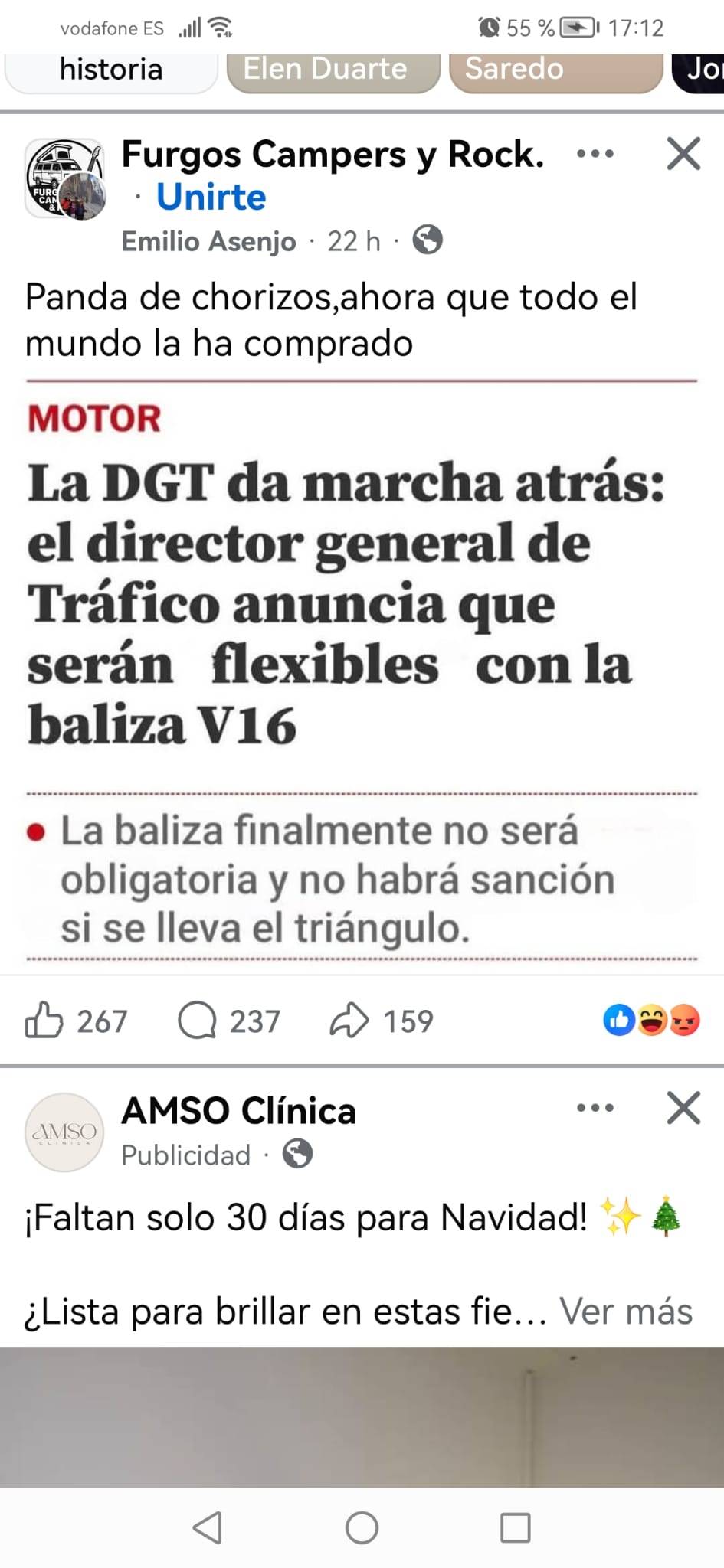Tap Unirte to join the Furgos Campers group
The height and width of the screenshot is (1568, 724).
211,197
